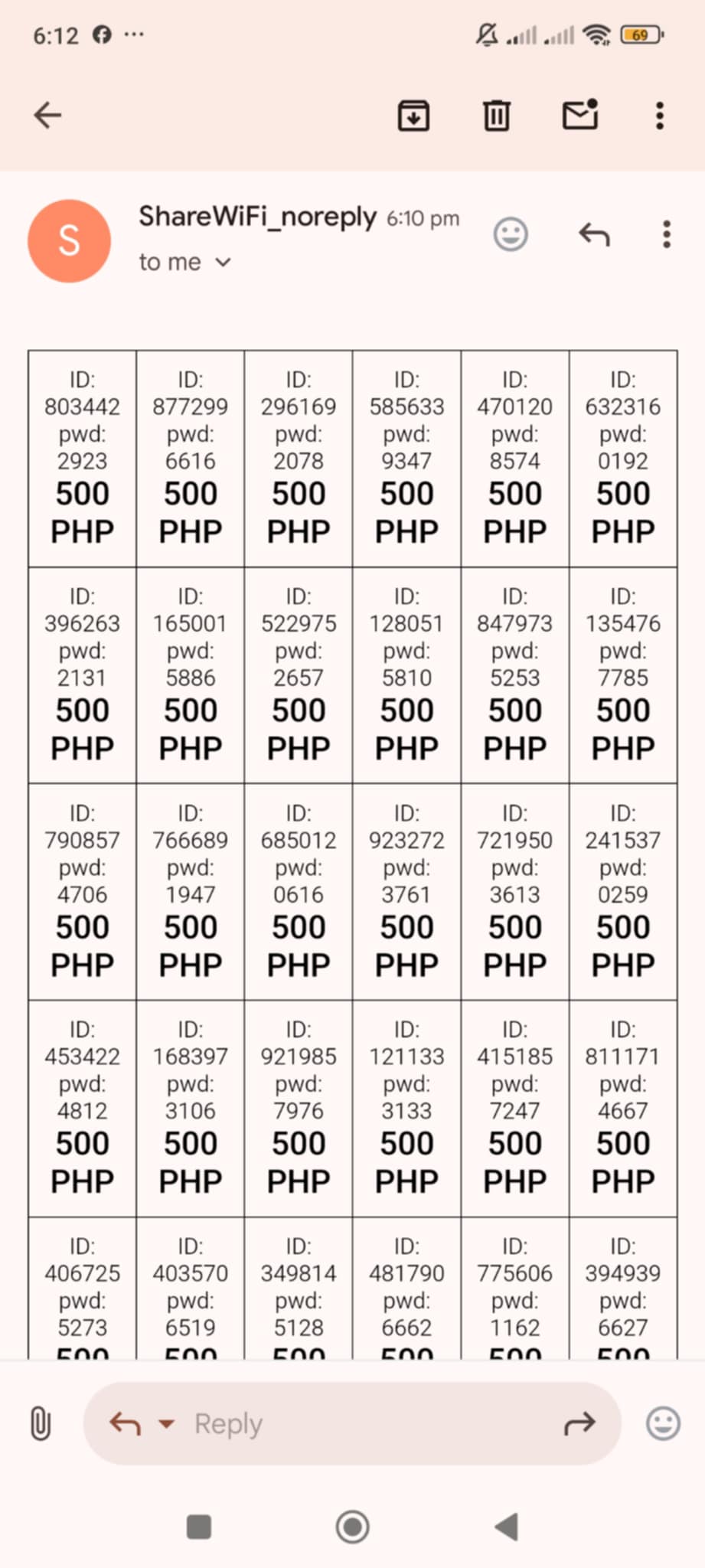Delete this email
Screen dimensions: 705x1568
pos(496,116)
